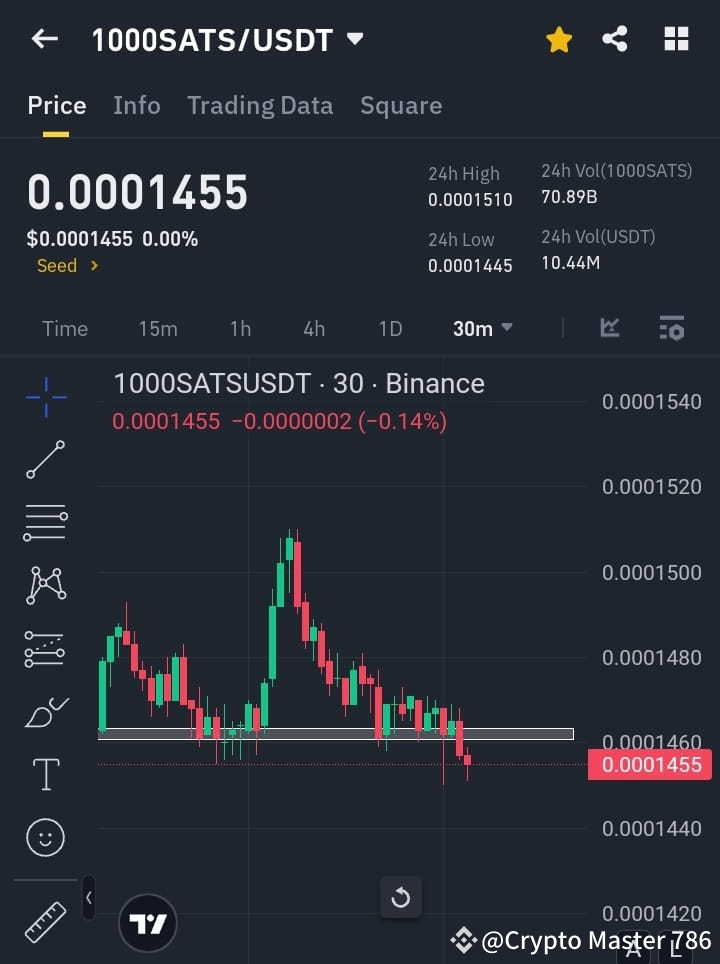Image resolution: width=720 pixels, height=964 pixels.
Task: Select the text annotation tool
Action: 44,774
